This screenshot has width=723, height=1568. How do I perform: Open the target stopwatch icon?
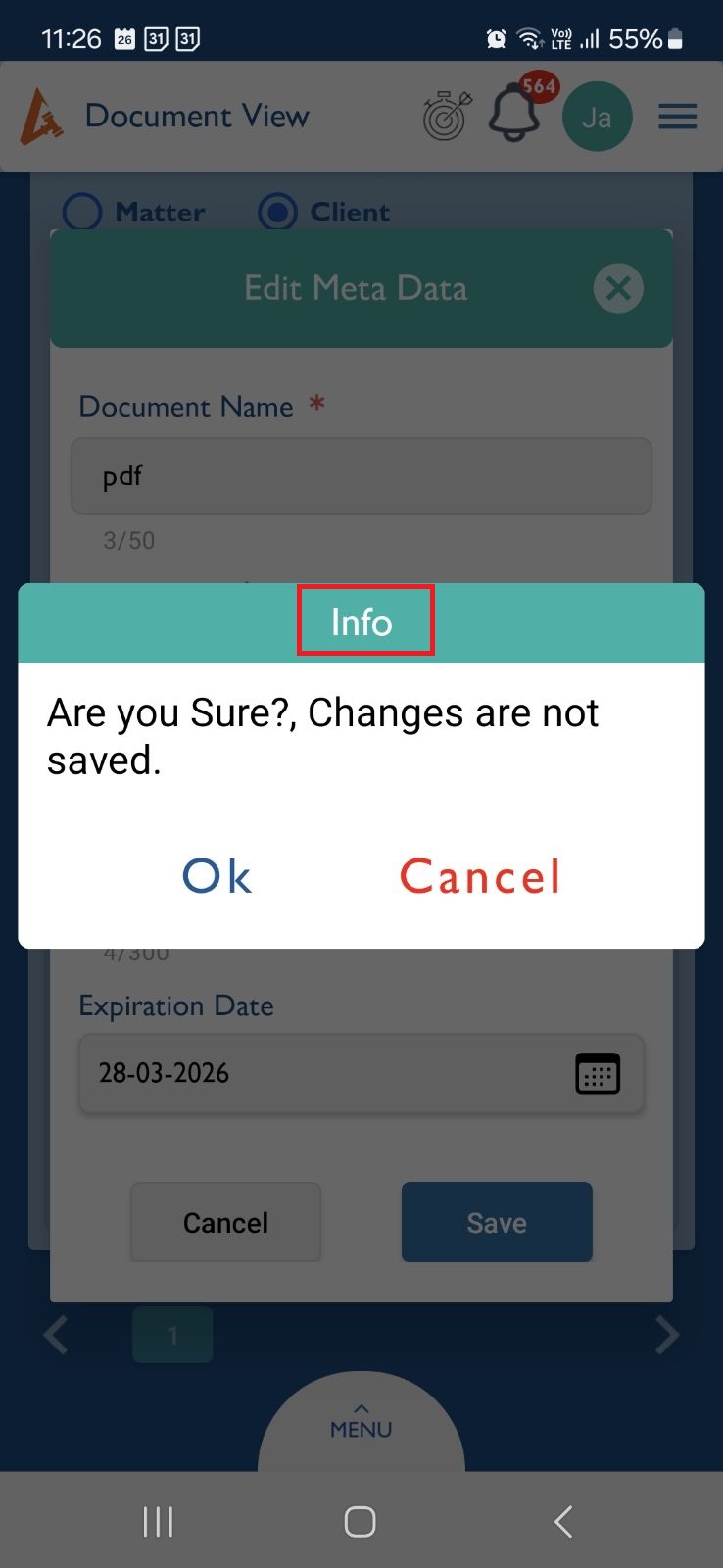coord(447,117)
